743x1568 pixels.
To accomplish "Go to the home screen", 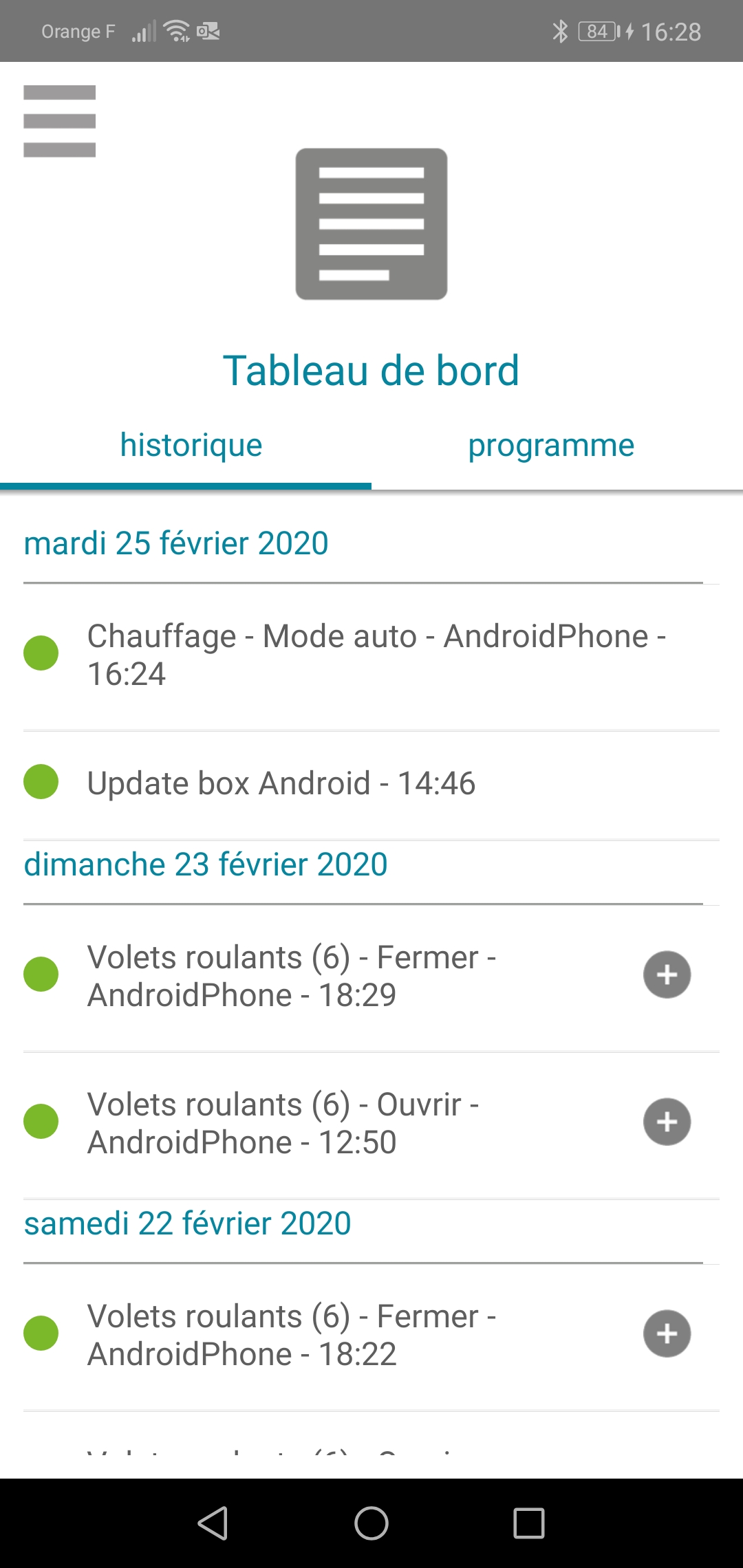I will pos(371,1523).
